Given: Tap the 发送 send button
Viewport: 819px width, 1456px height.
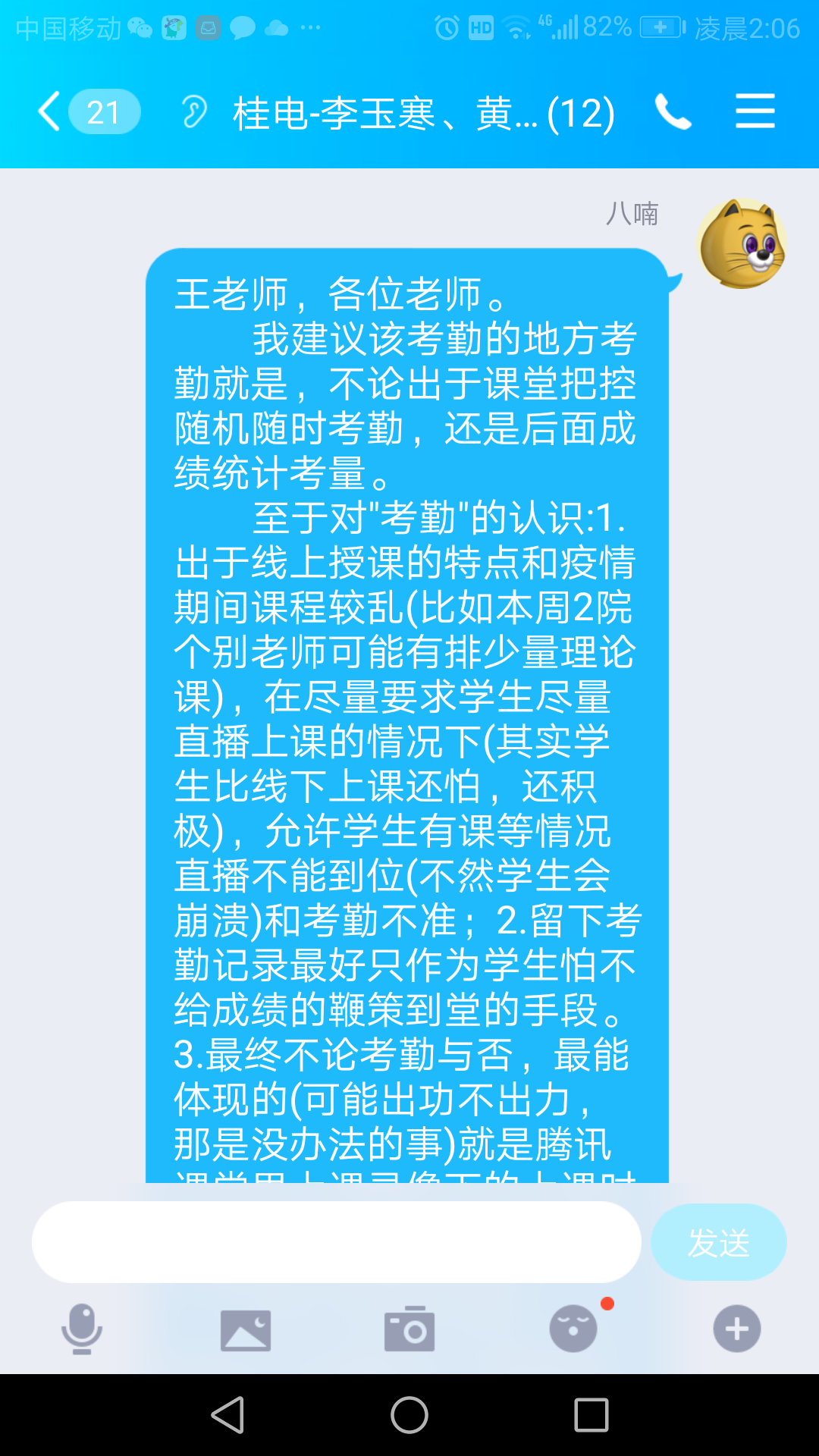Looking at the screenshot, I should 719,1242.
